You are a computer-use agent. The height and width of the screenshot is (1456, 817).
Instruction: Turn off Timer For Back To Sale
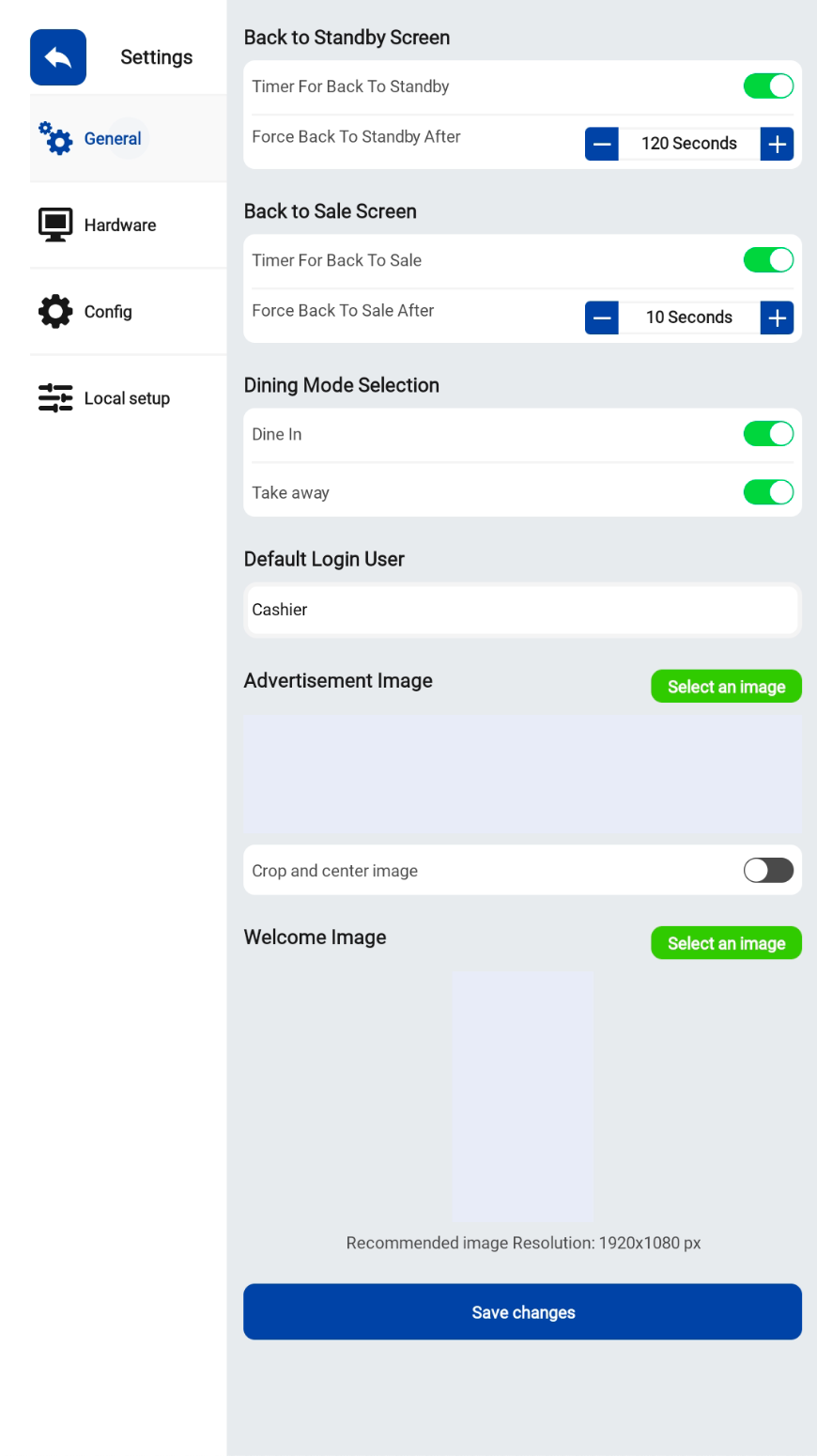pos(768,260)
